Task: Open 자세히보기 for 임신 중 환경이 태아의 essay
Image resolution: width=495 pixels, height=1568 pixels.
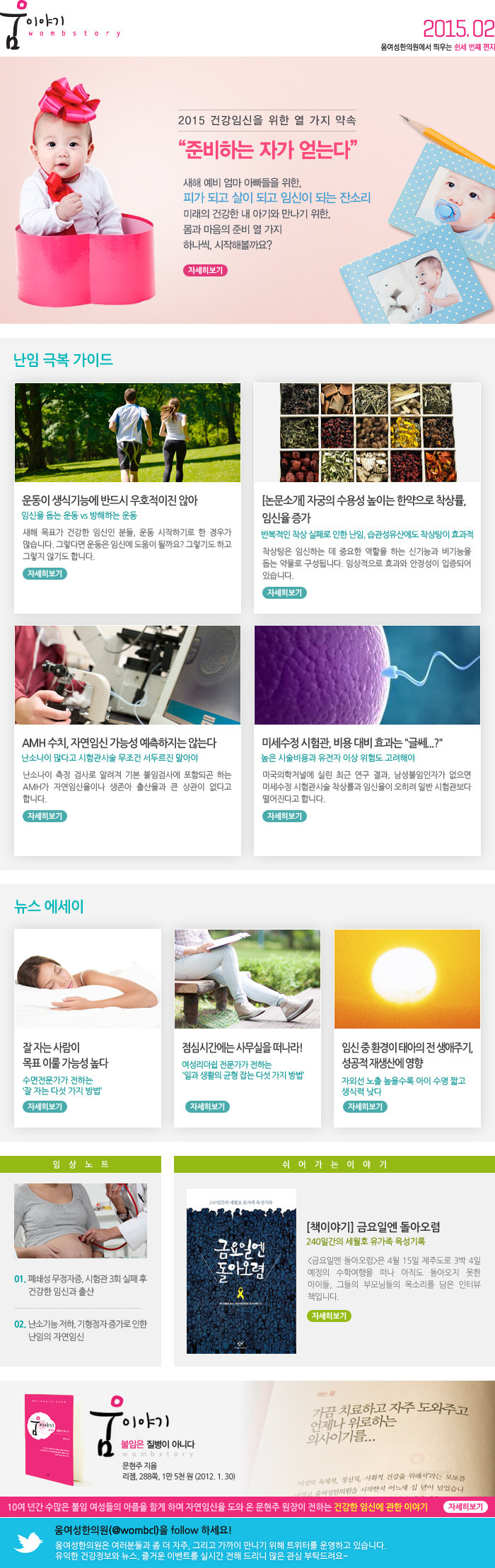Action: pyautogui.click(x=365, y=1106)
